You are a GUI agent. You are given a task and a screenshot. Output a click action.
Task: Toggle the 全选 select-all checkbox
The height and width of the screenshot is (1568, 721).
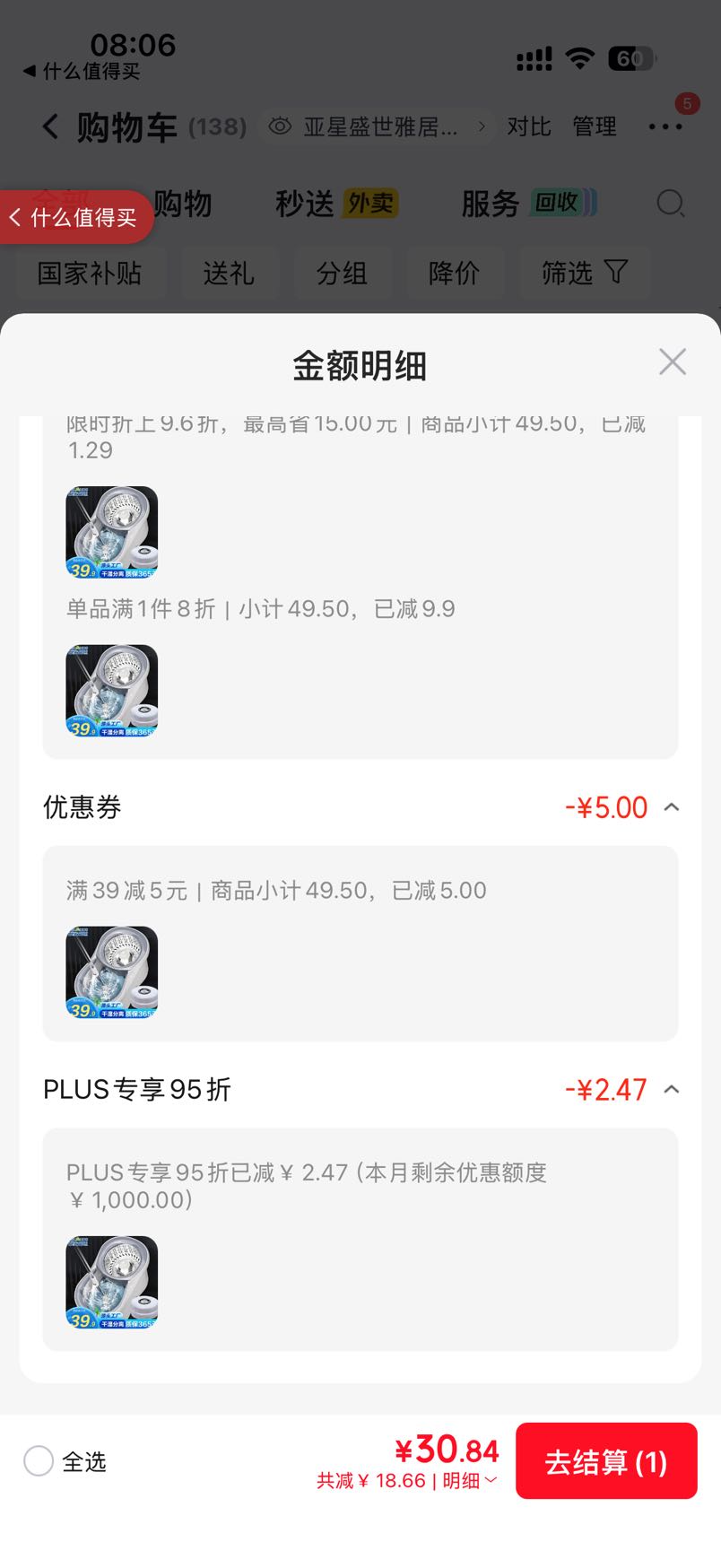pyautogui.click(x=39, y=1461)
